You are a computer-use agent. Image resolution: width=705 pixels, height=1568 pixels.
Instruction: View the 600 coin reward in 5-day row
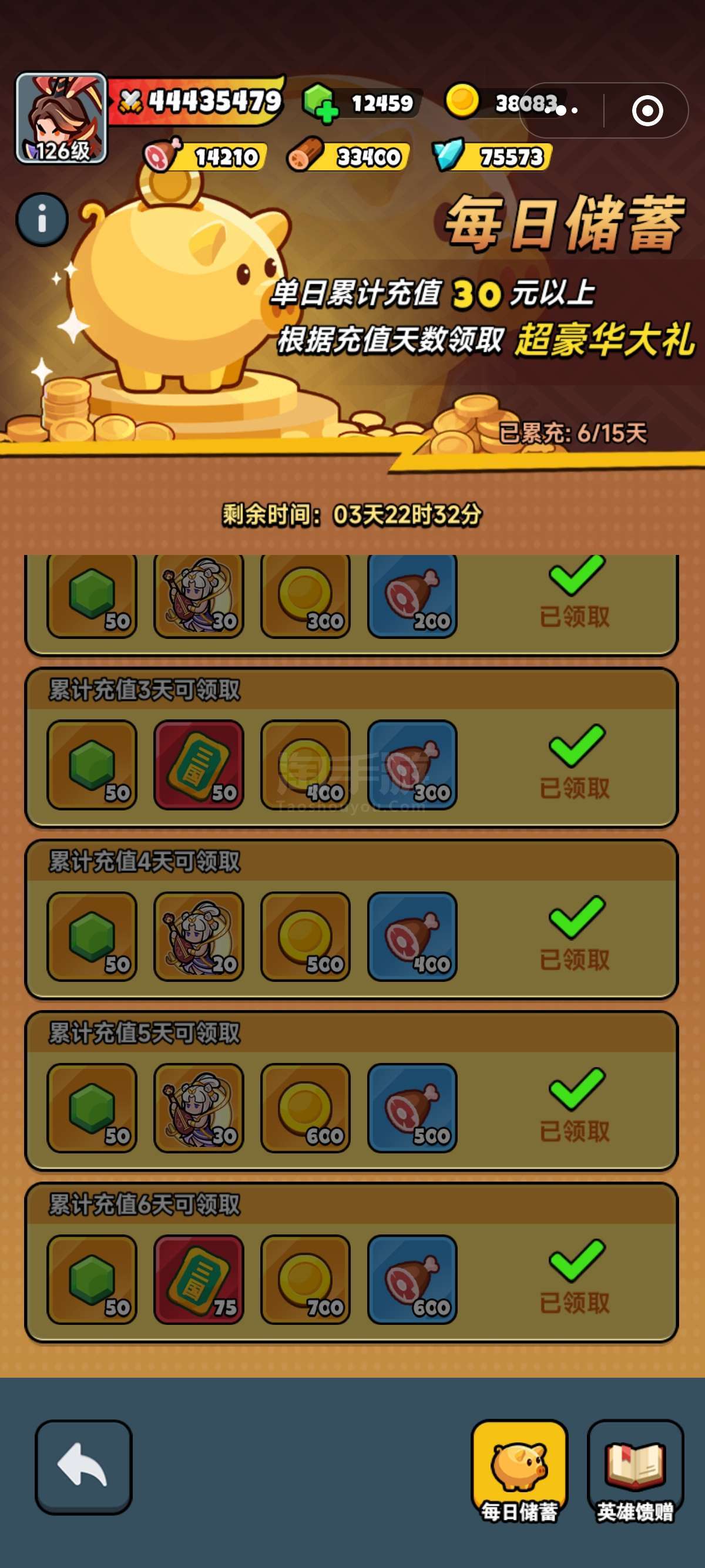pyautogui.click(x=305, y=1108)
